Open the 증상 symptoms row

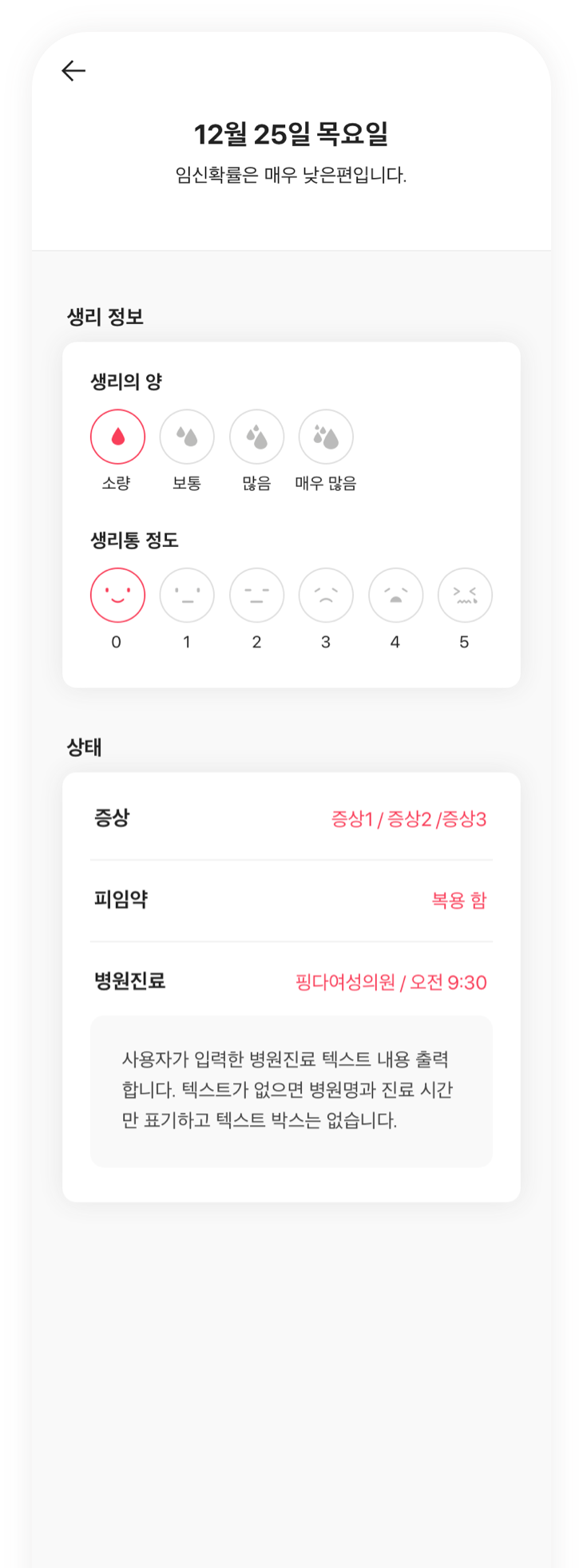pos(291,818)
